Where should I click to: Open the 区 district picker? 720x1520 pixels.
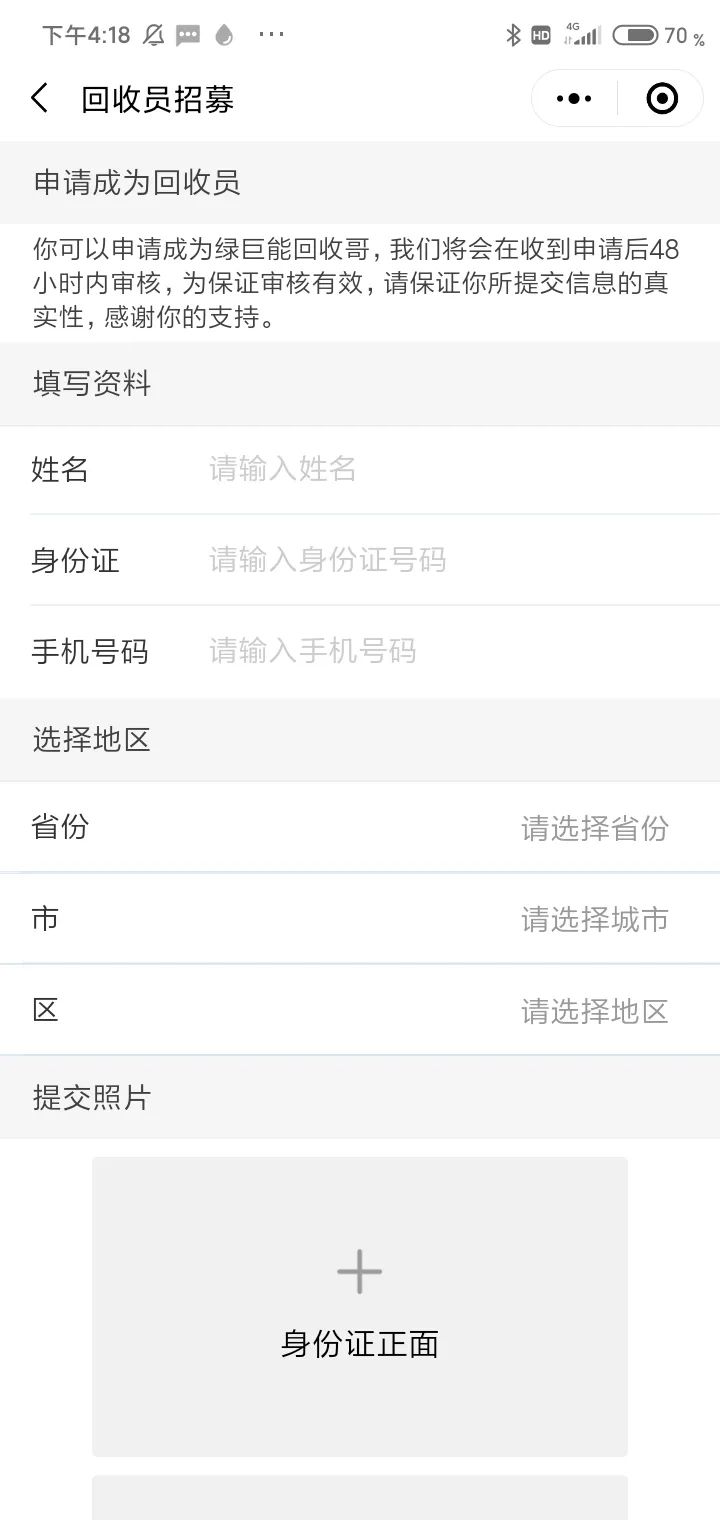click(360, 1010)
